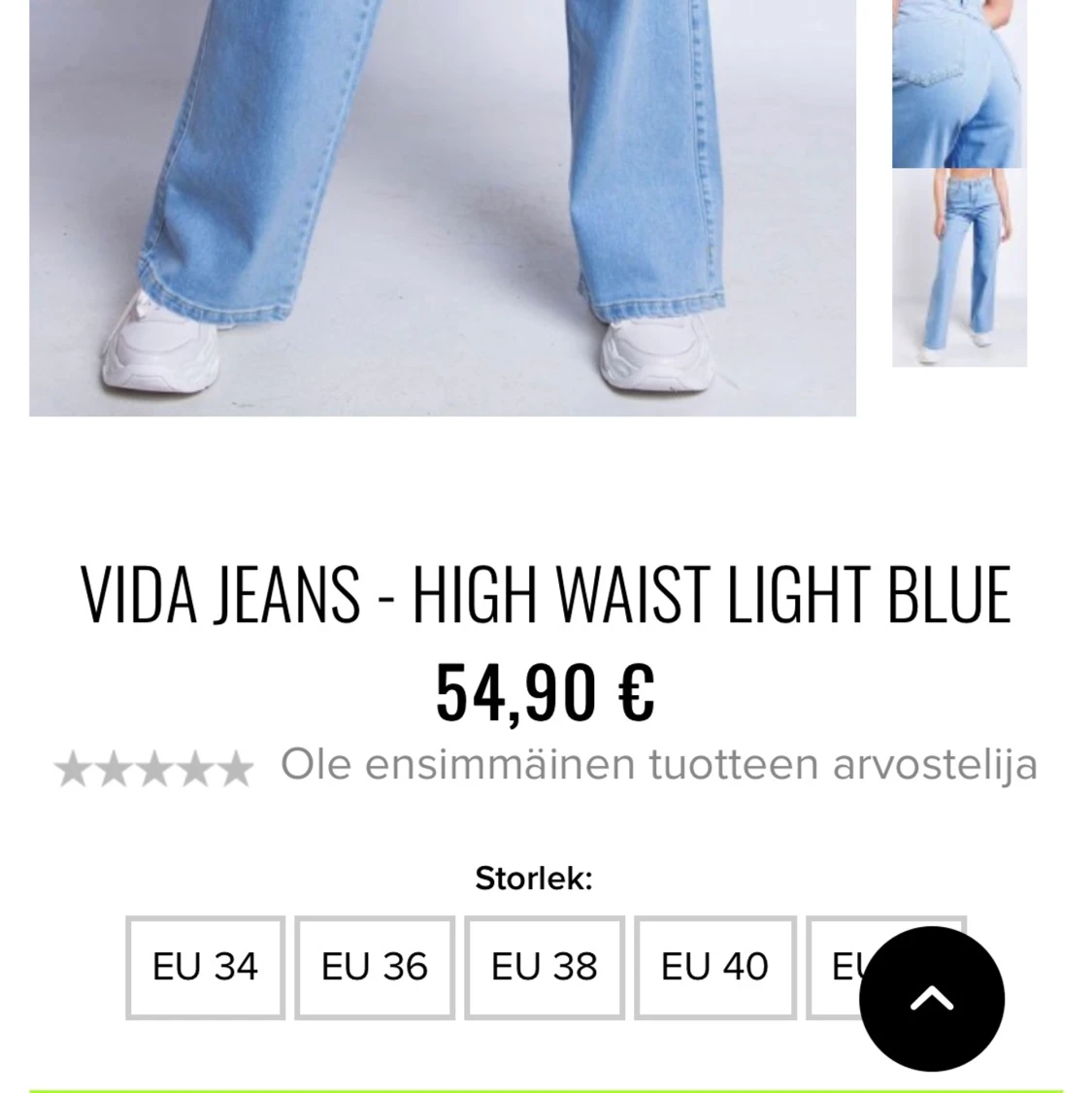The height and width of the screenshot is (1093, 1092).
Task: Open the 'Ole ensimmäinen tuotteen arvostelija' review link
Action: coord(658,766)
